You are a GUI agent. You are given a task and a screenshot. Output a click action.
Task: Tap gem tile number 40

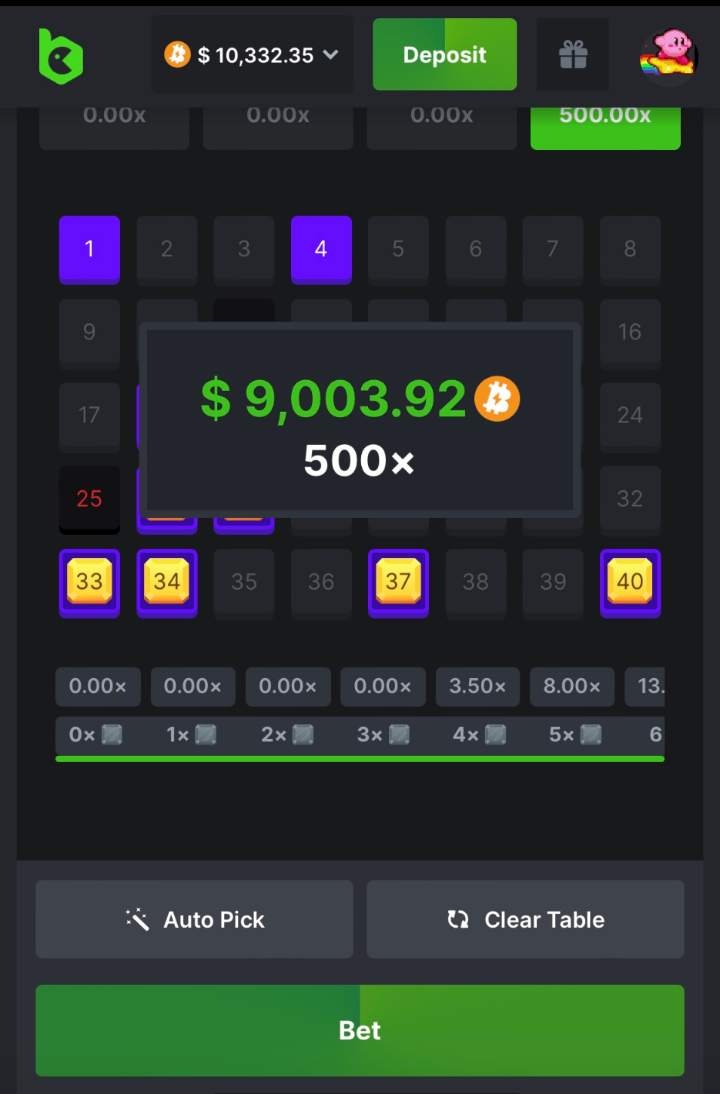(x=630, y=582)
